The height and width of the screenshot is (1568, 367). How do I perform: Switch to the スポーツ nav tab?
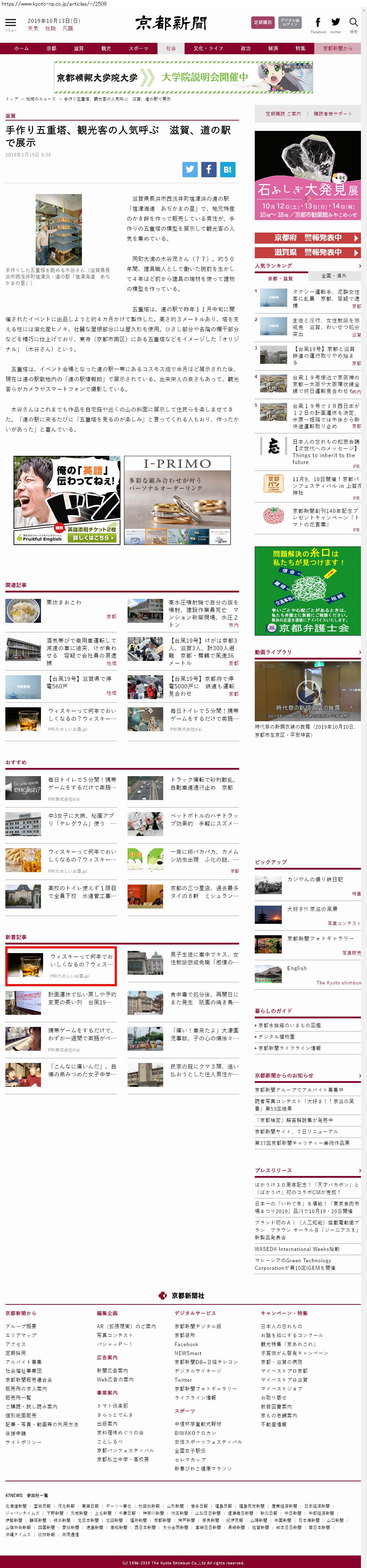138,48
